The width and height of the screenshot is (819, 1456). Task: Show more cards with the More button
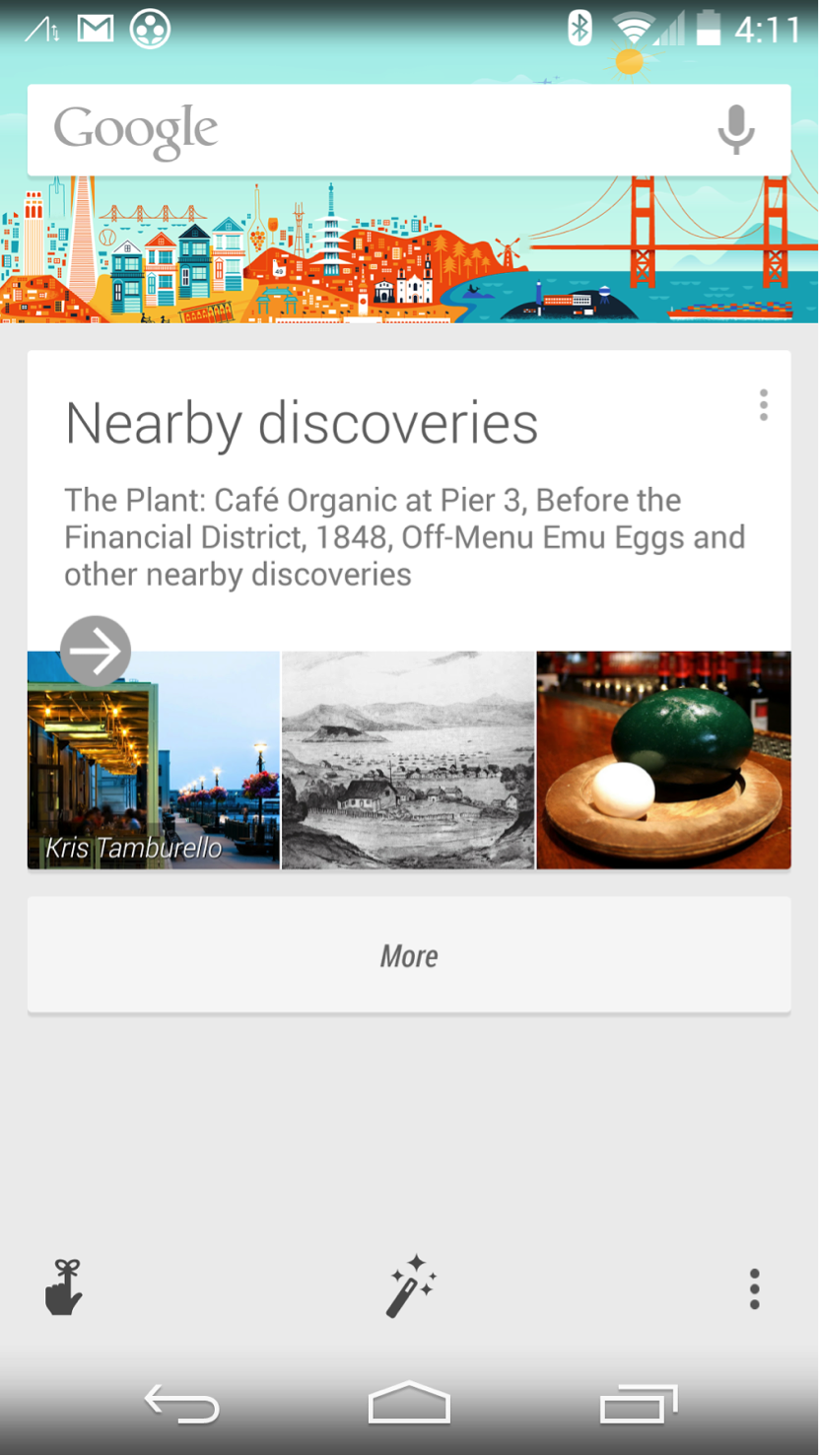click(x=408, y=955)
